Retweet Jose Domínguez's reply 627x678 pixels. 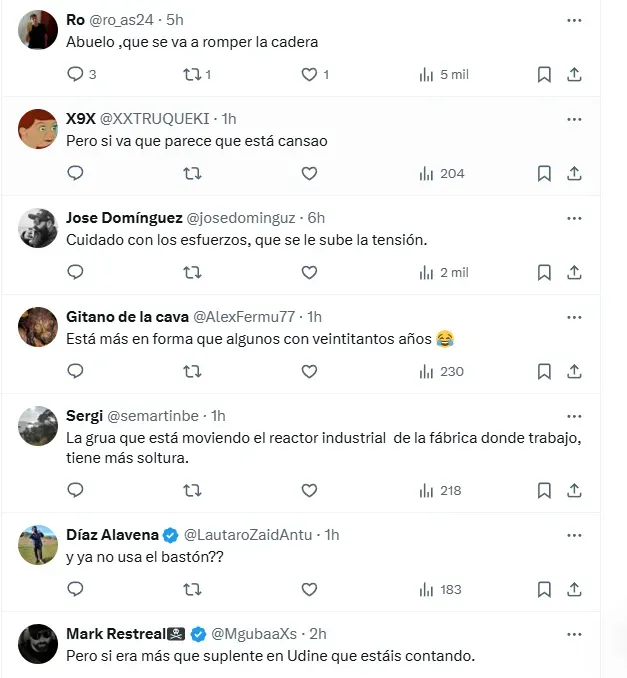(x=193, y=272)
